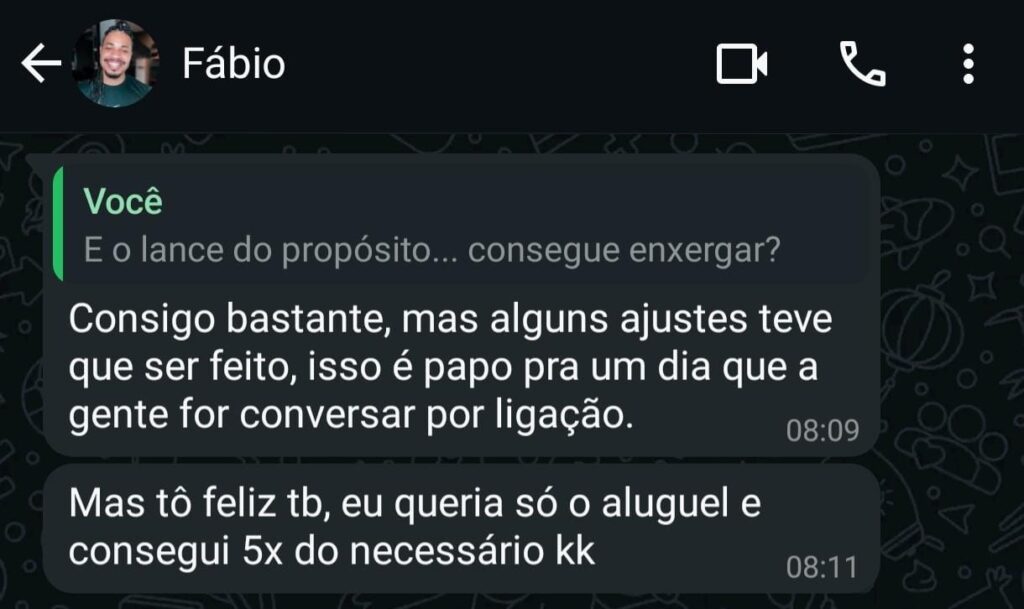Start a video call with Fábio
Image resolution: width=1024 pixels, height=609 pixels.
pos(742,65)
